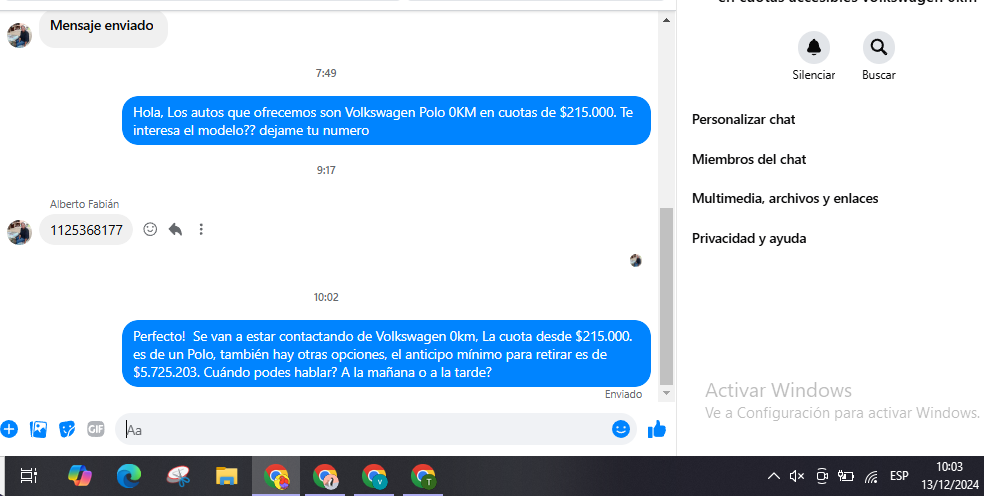Open emoji picker in message field
Screen dimensions: 984x496
pos(621,429)
